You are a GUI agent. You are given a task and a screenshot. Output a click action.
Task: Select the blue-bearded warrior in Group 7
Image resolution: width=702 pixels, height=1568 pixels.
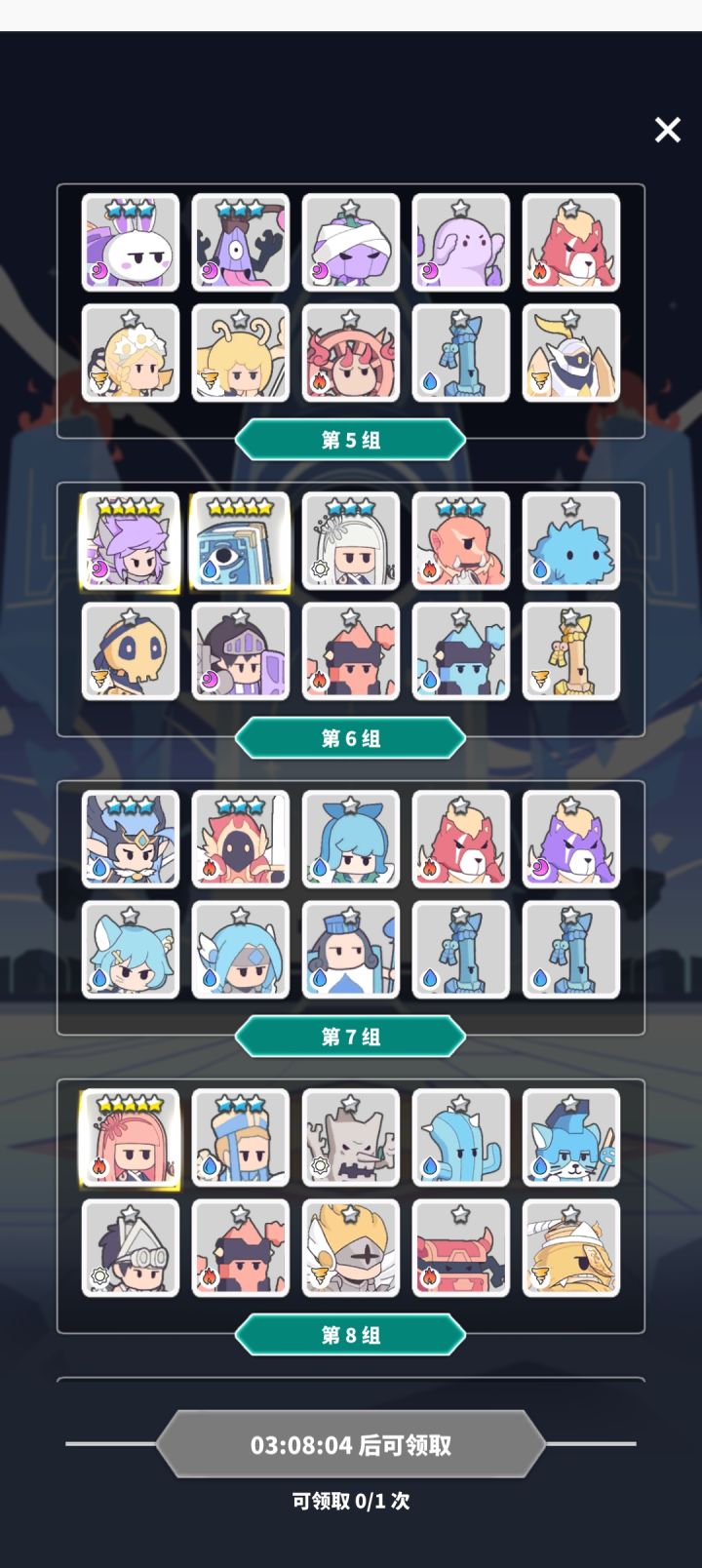click(130, 841)
